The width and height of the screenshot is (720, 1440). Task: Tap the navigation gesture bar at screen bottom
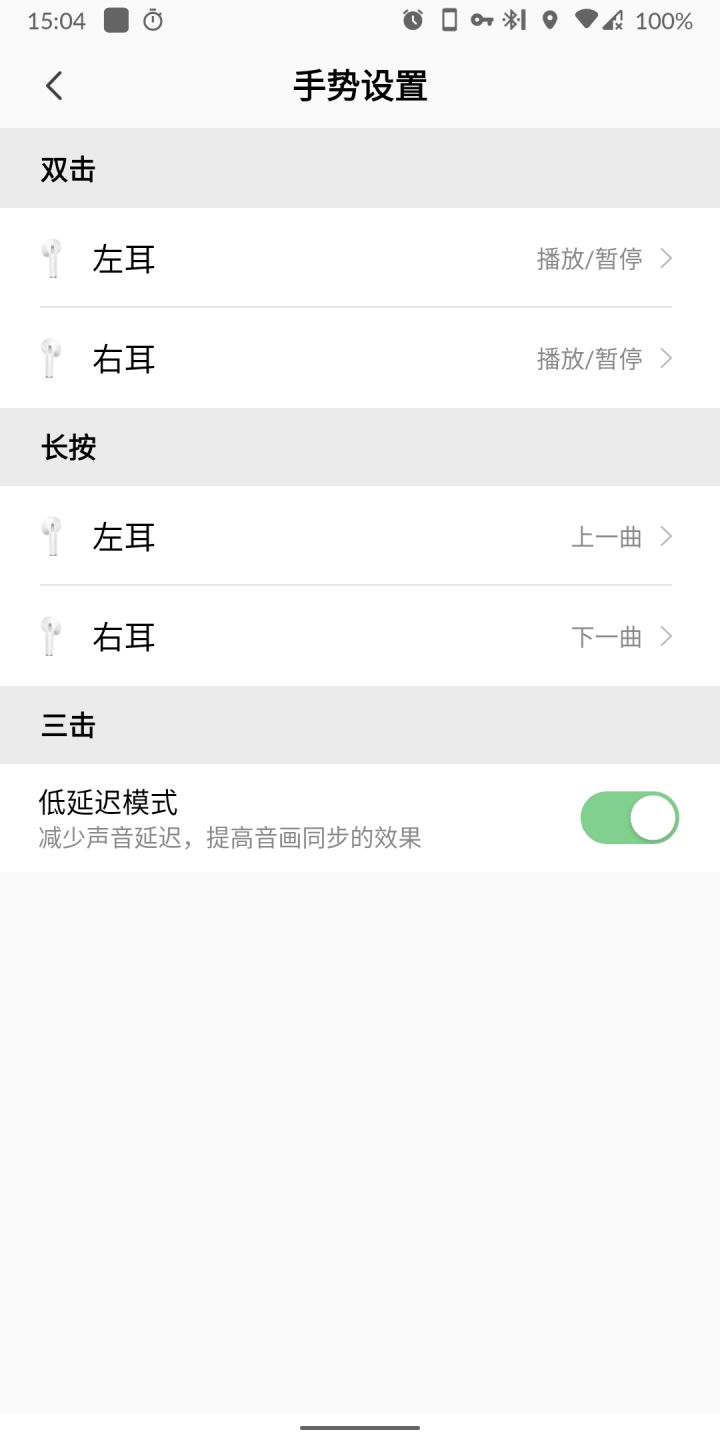[360, 1427]
